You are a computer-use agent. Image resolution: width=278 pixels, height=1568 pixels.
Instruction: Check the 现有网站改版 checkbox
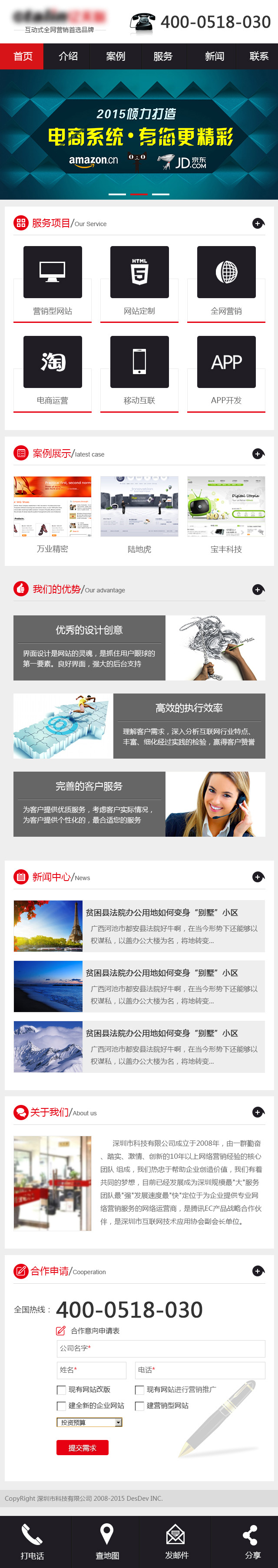(x=61, y=1390)
